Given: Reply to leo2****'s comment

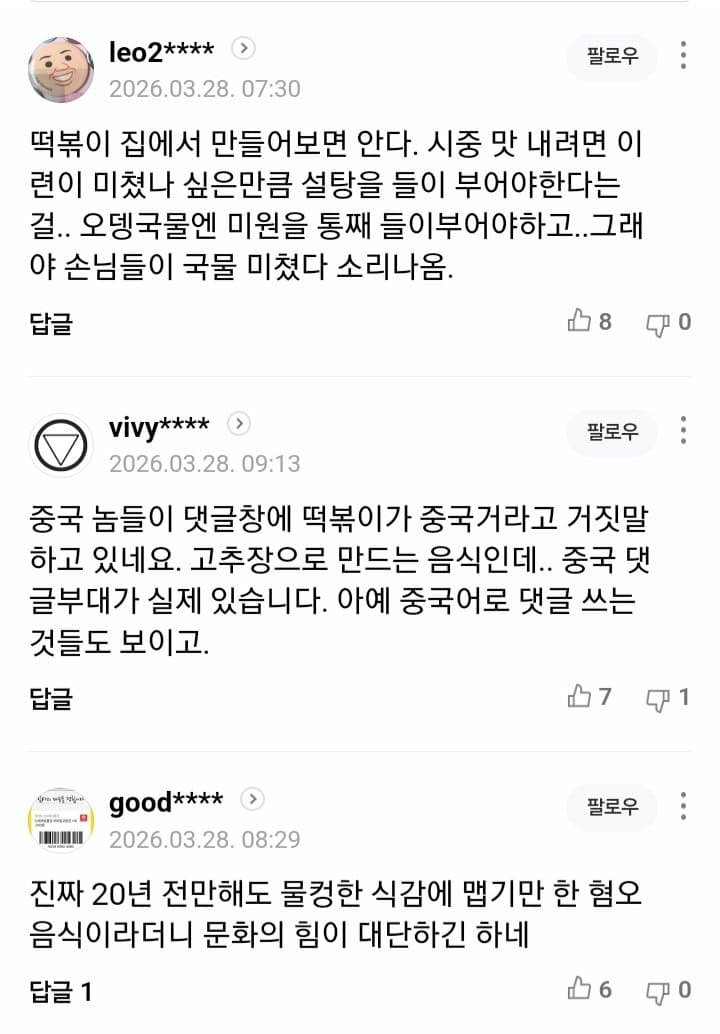Looking at the screenshot, I should coord(50,323).
